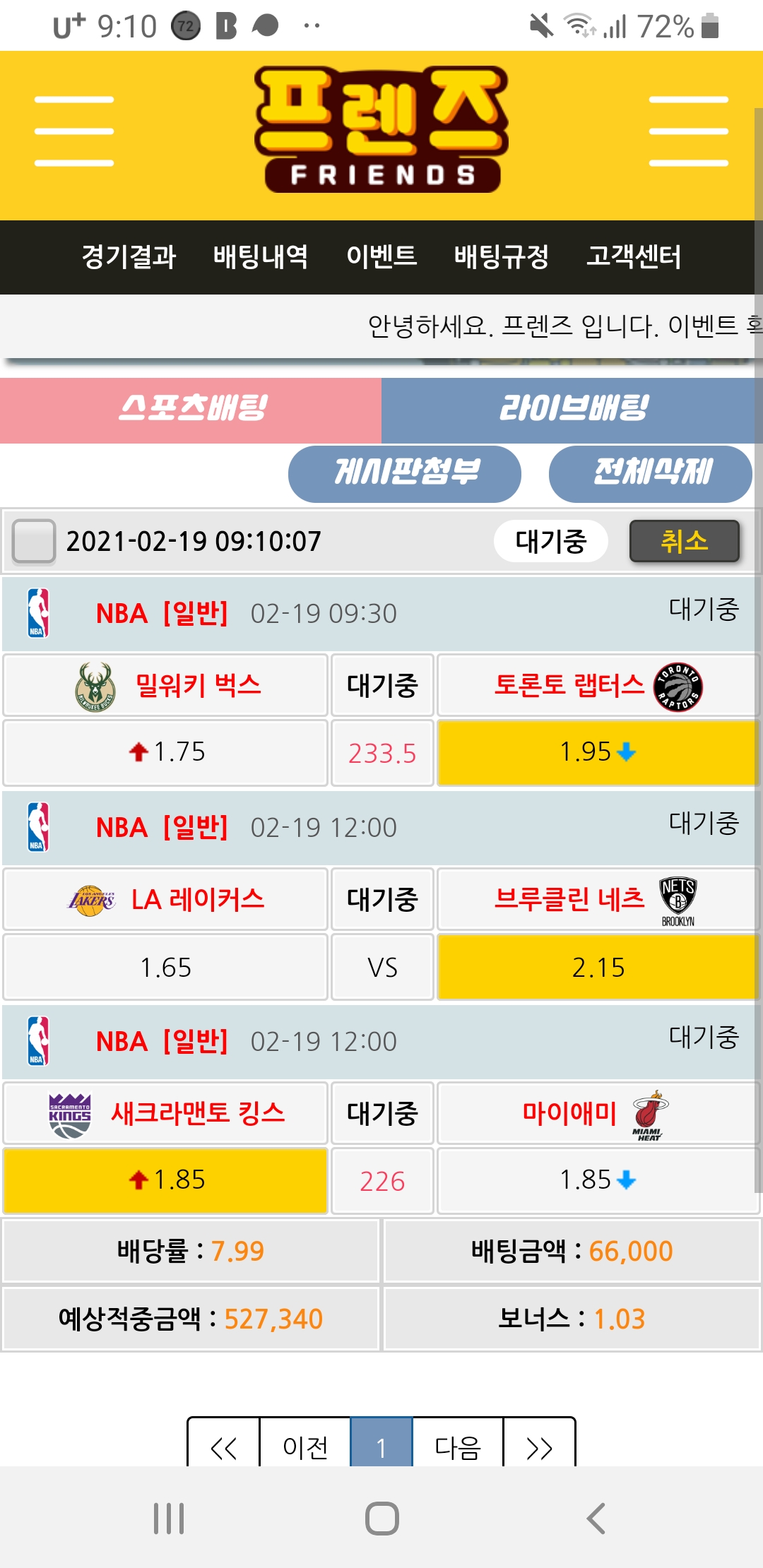Image resolution: width=763 pixels, height=1568 pixels.
Task: Delete all with 전체삭제
Action: pos(650,473)
